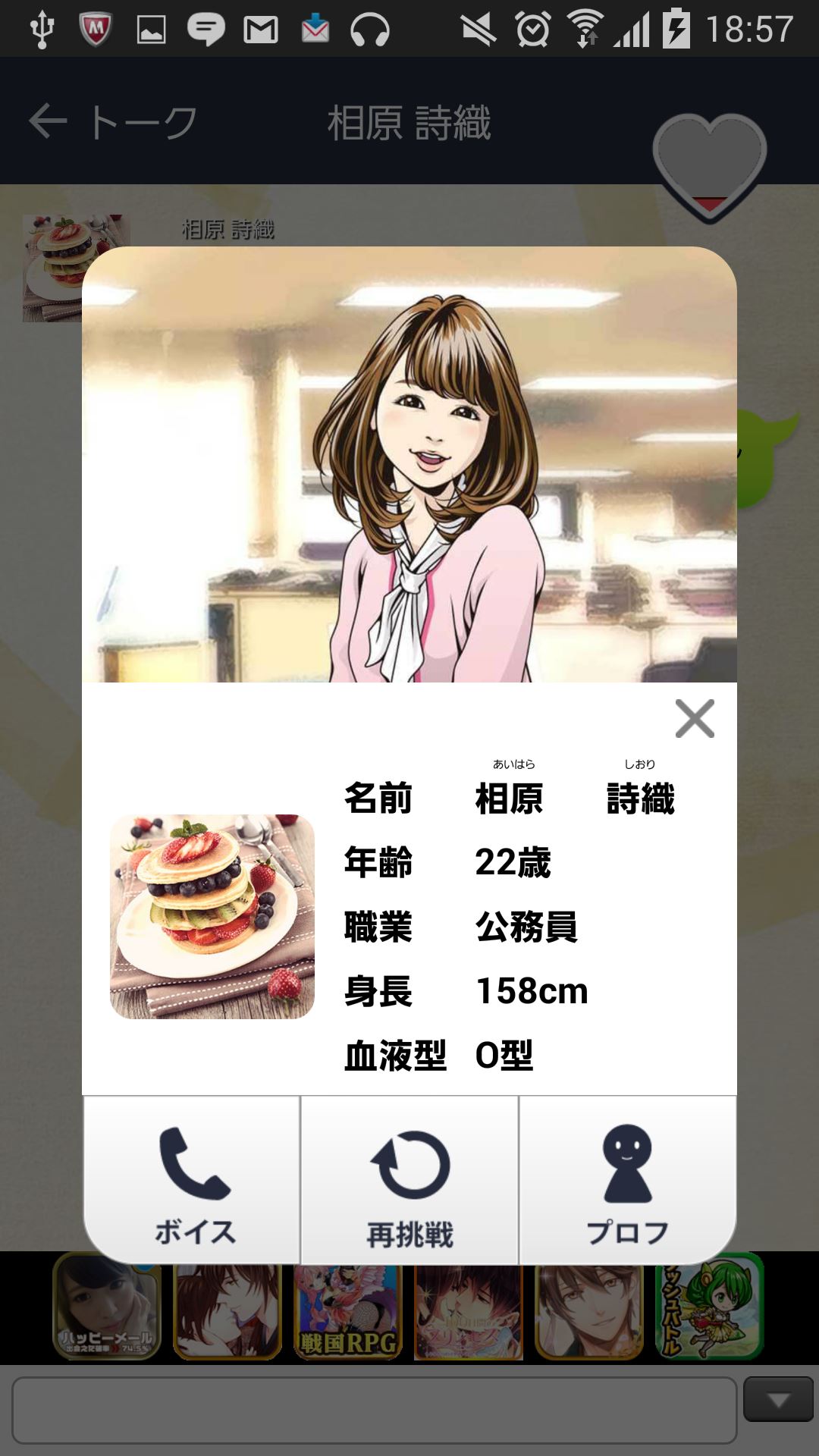
Task: Focus the message input field
Action: click(375, 1410)
